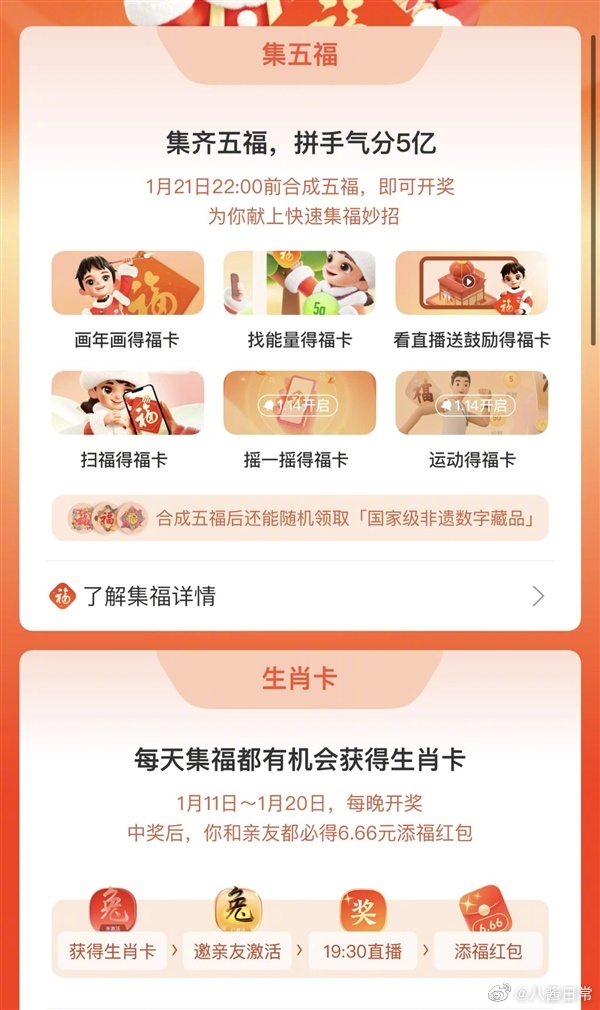The height and width of the screenshot is (1010, 600).
Task: Open the 看直播送鼓励得福卡 tile
Action: pos(472,300)
